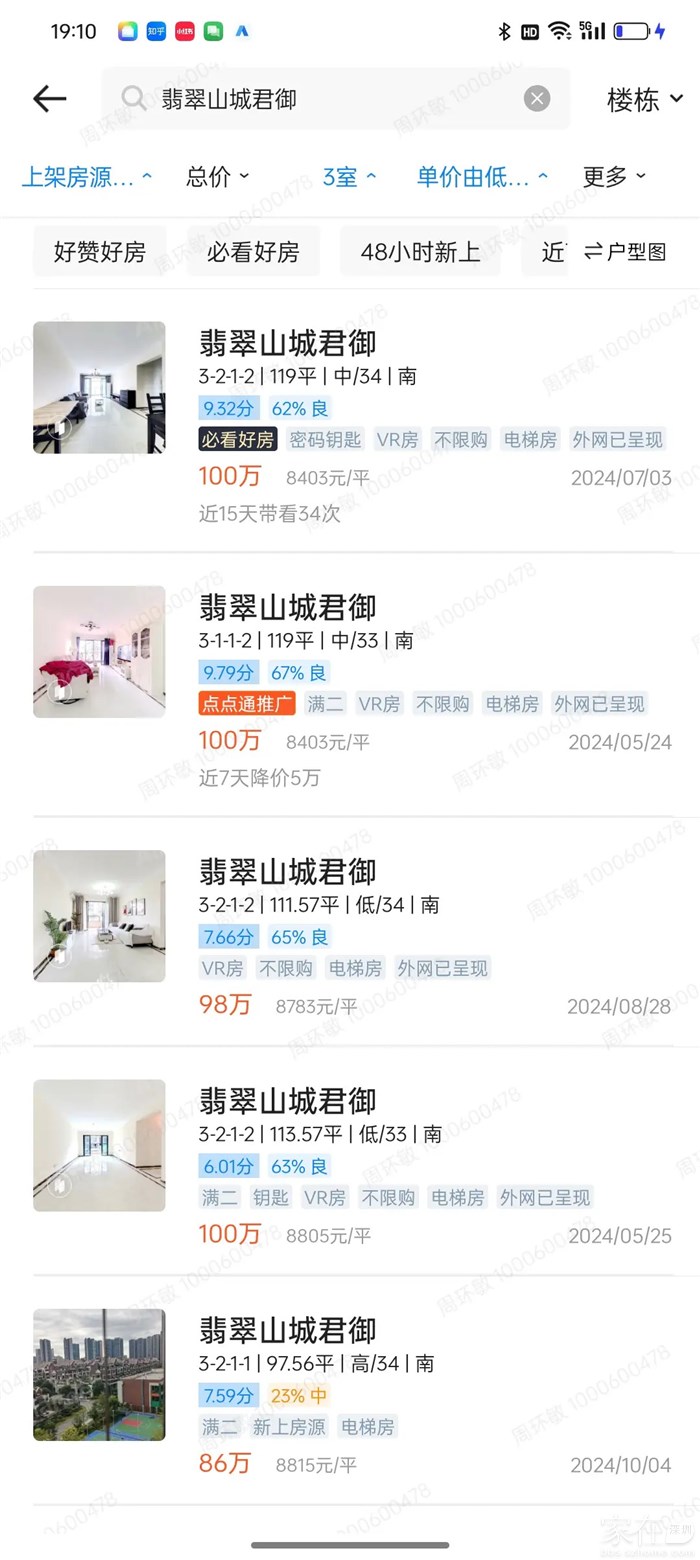Clear the search text
Screen dimensions: 700x1560
point(537,98)
